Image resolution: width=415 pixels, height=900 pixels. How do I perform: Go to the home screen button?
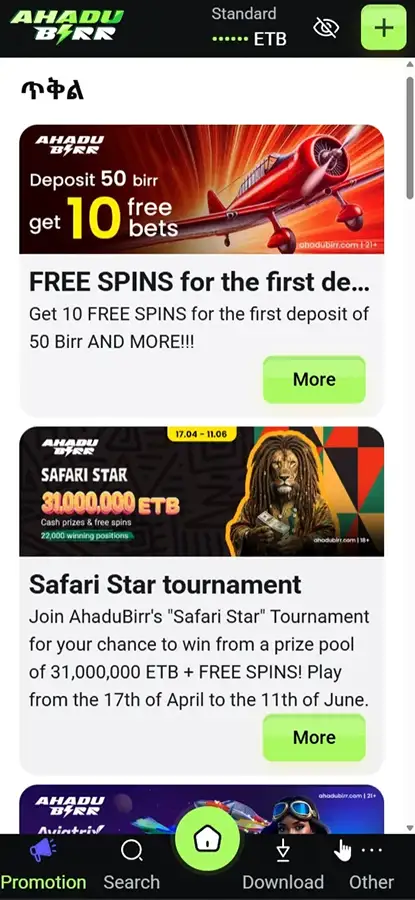[207, 840]
